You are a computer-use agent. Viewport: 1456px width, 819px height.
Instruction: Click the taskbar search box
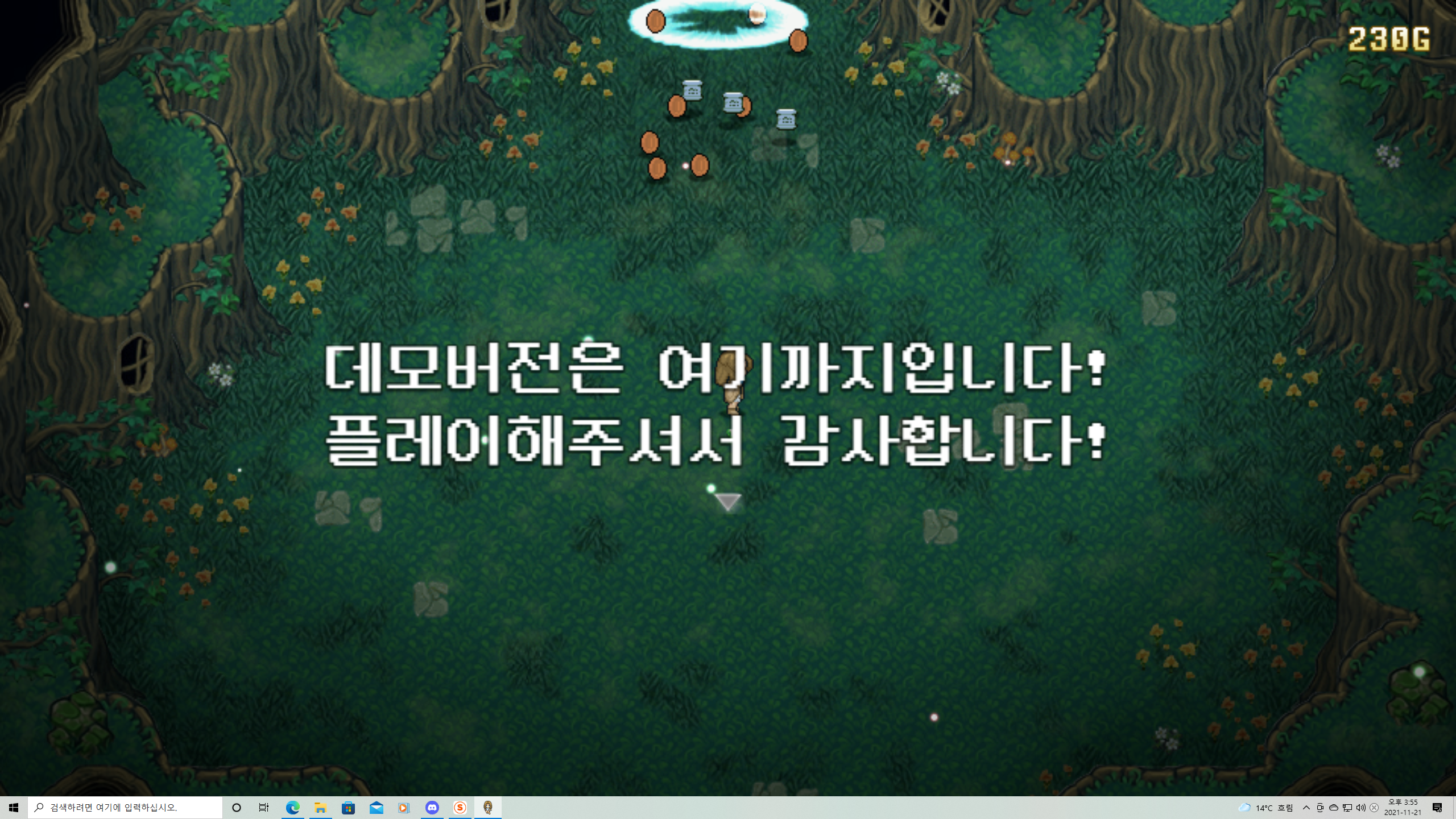[x=125, y=808]
